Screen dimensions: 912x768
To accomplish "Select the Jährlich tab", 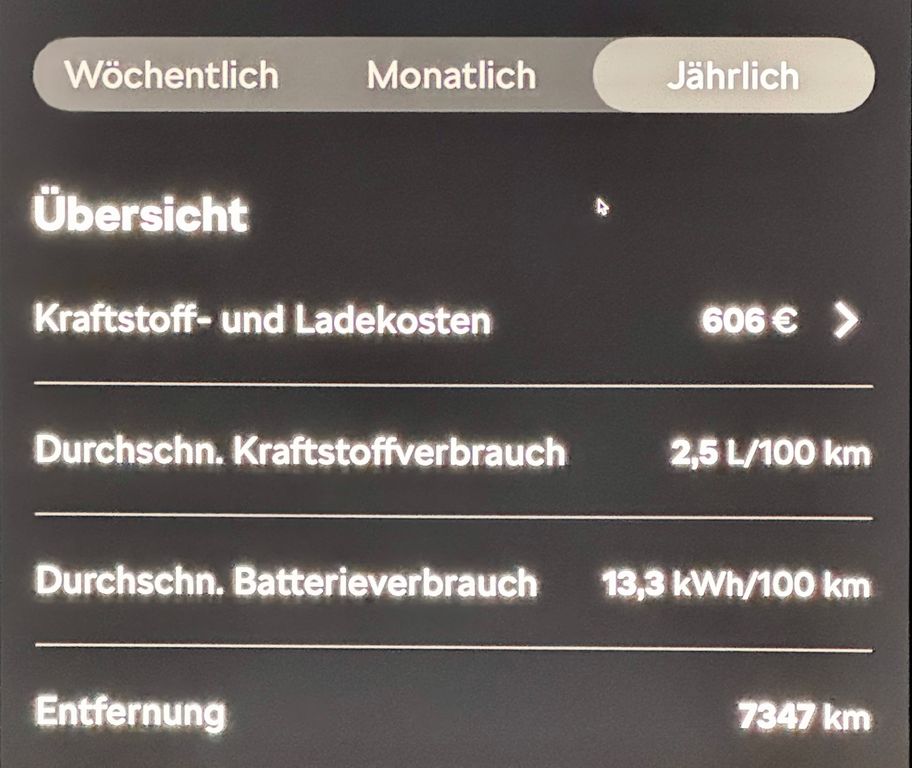I will (x=733, y=76).
